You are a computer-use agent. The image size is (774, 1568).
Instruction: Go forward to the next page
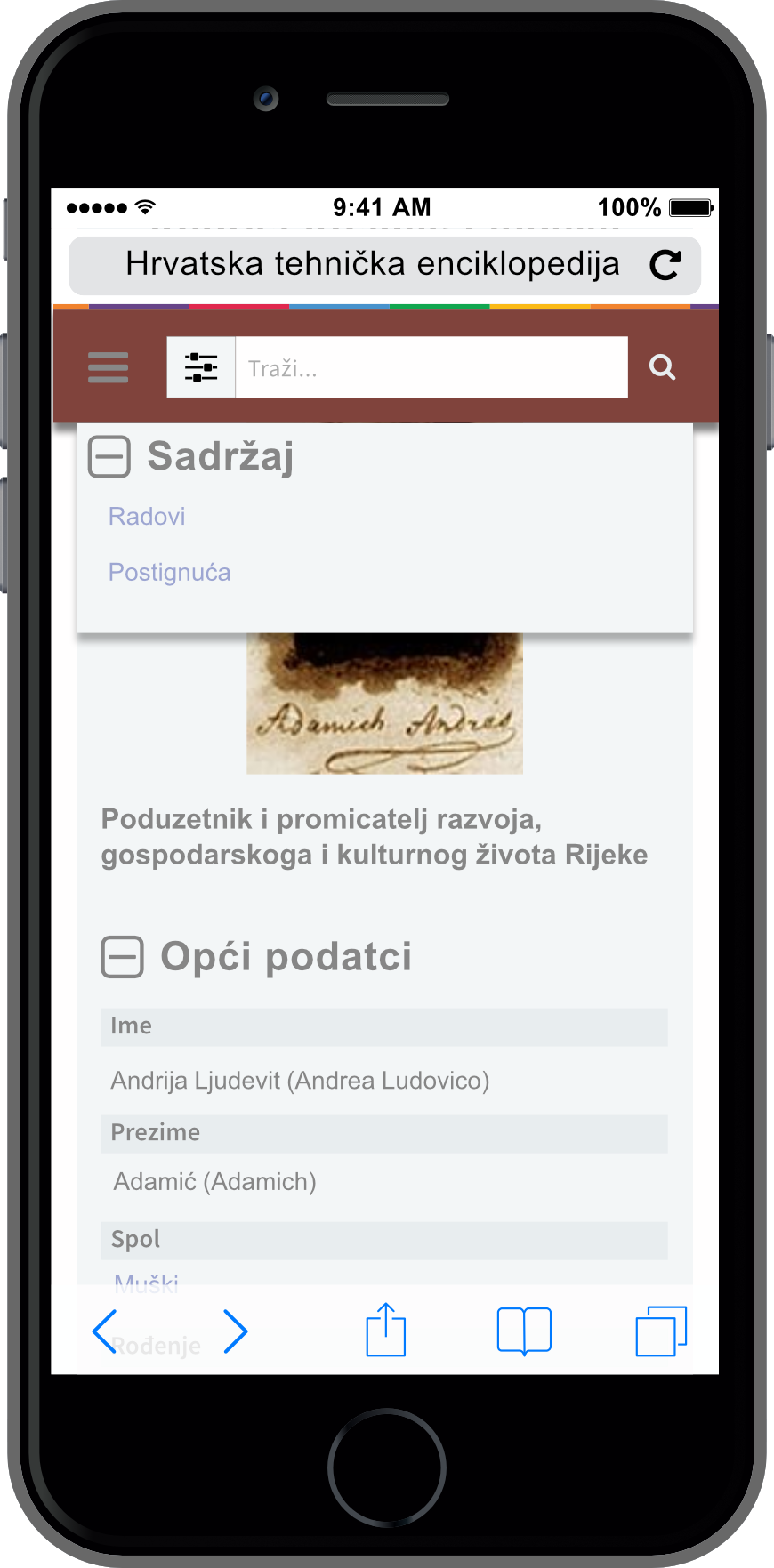(x=235, y=1331)
